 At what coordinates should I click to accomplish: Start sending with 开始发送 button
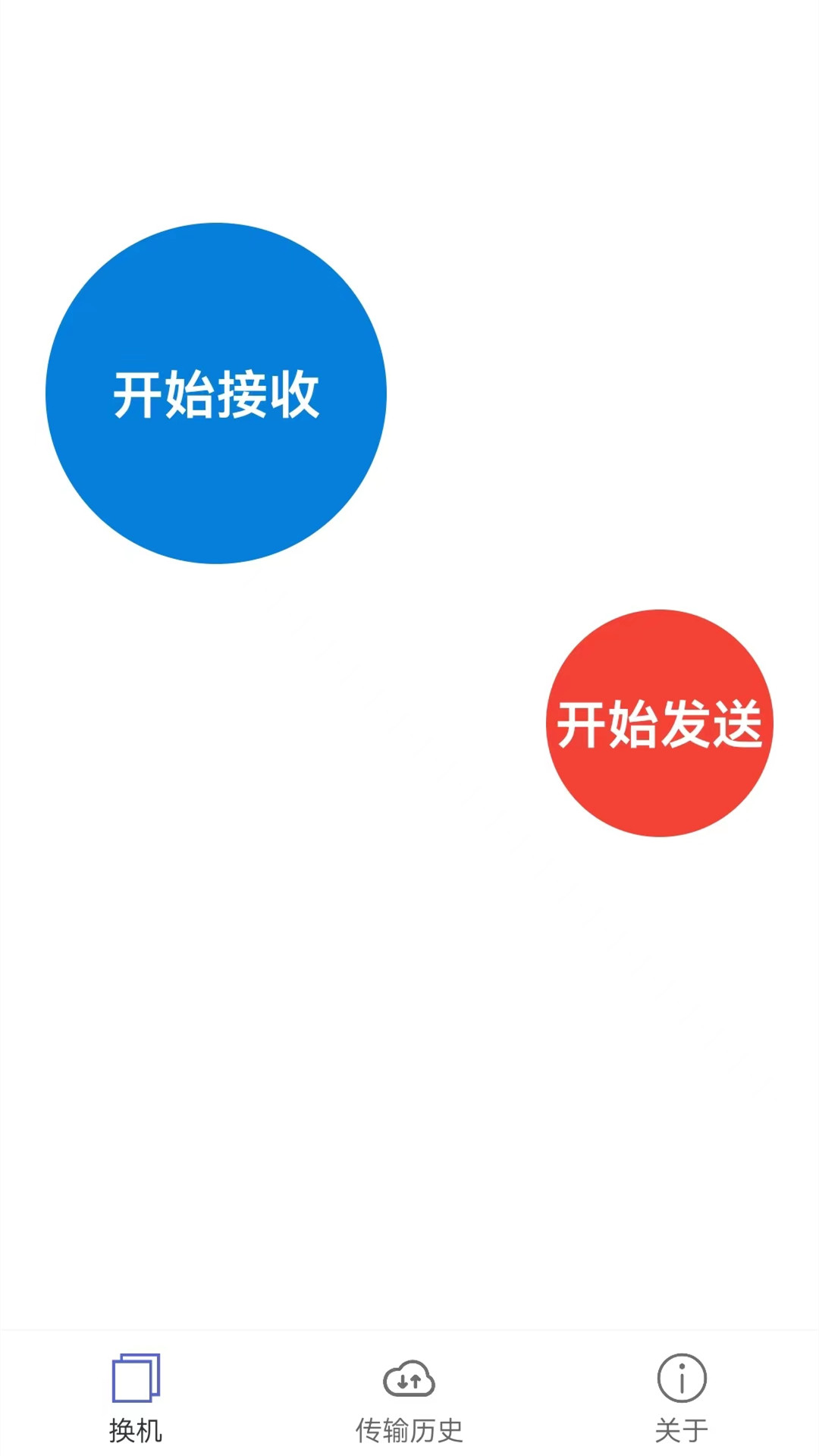[659, 723]
